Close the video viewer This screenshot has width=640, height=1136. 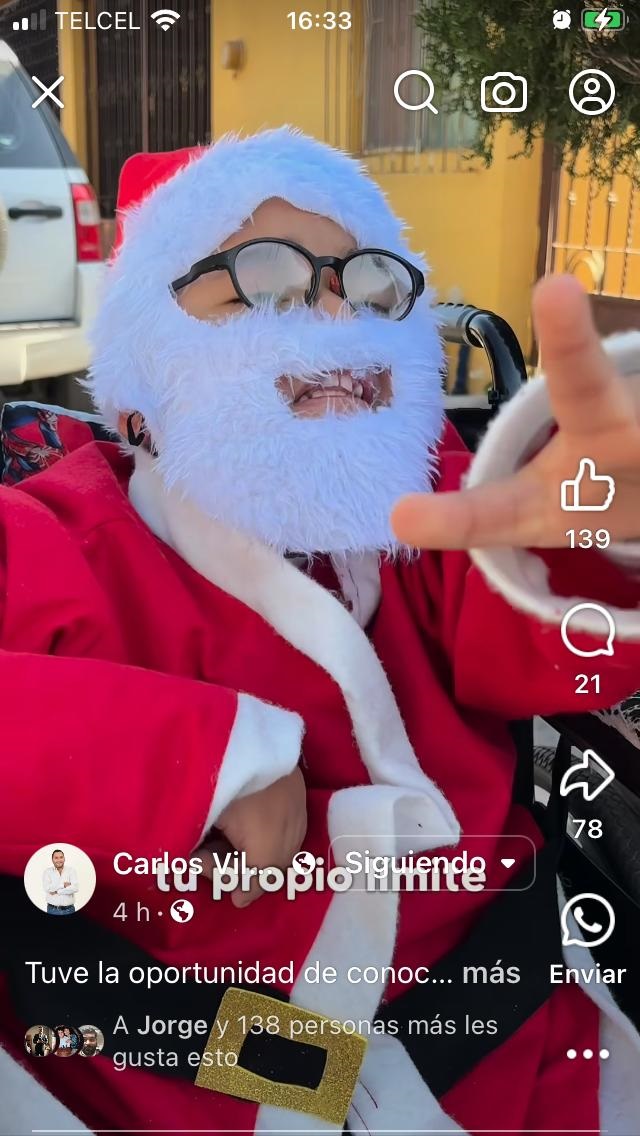(47, 93)
